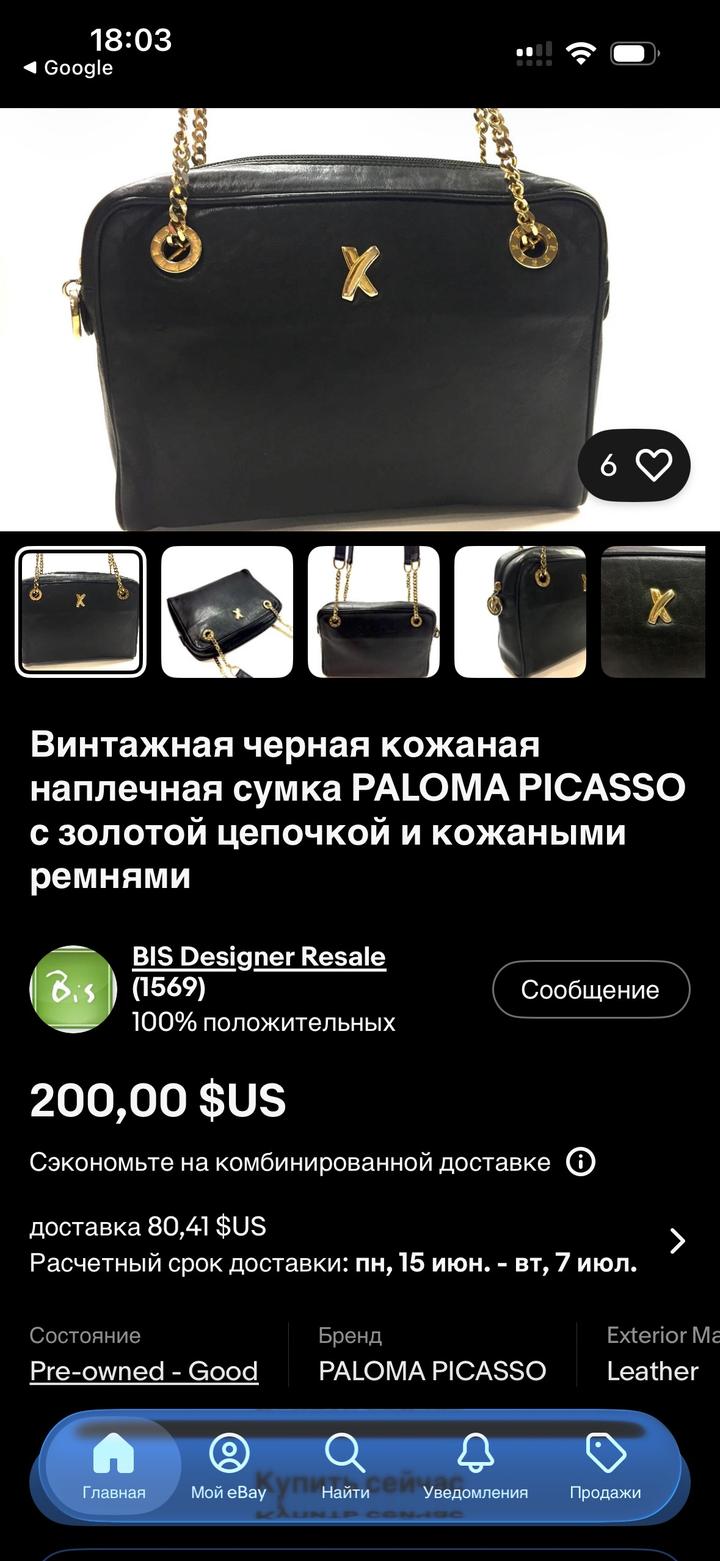Tap the Сообщение button to message seller
Screen dimensions: 720x1561
pyautogui.click(x=590, y=990)
